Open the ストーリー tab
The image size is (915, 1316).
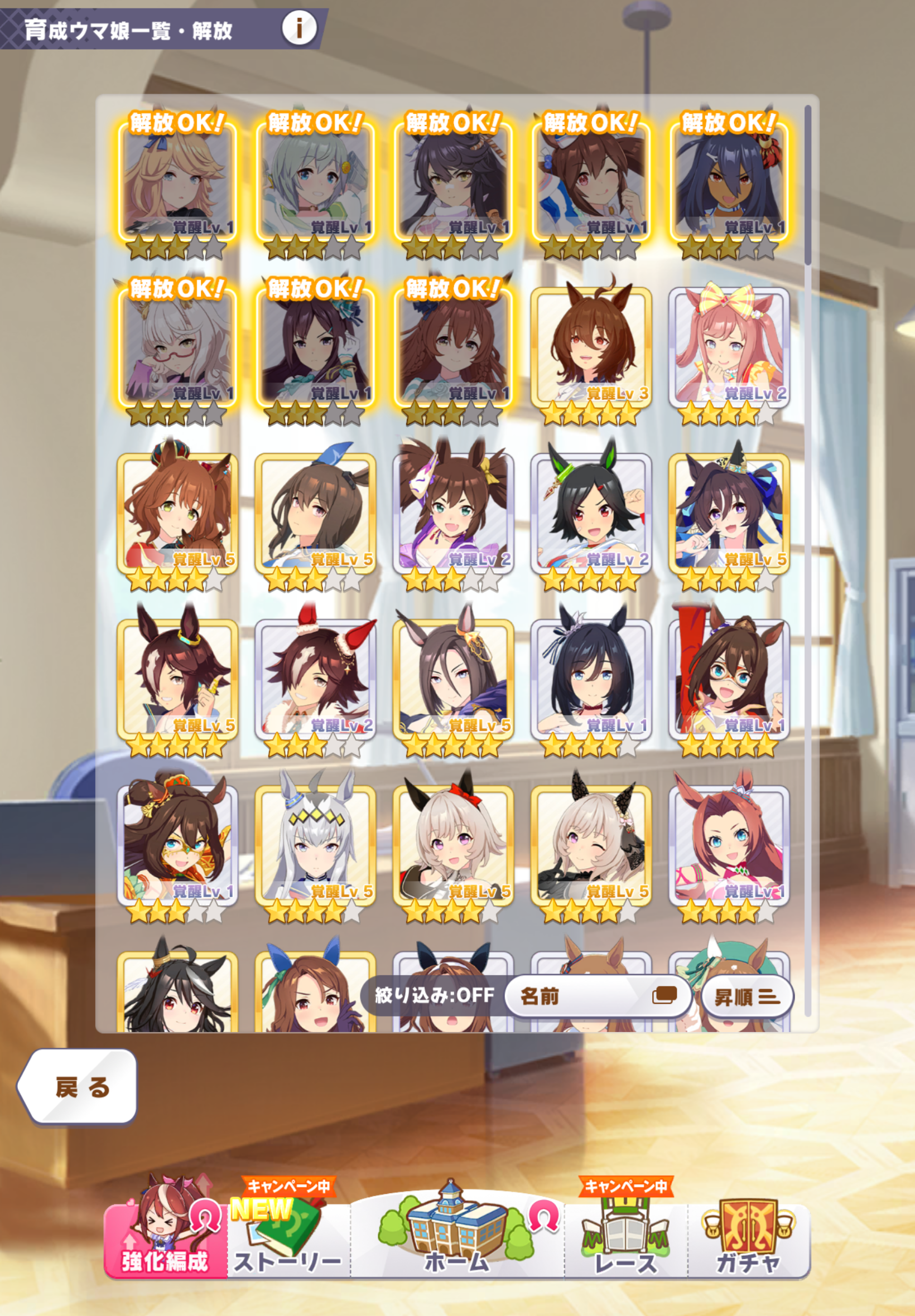[x=288, y=1240]
